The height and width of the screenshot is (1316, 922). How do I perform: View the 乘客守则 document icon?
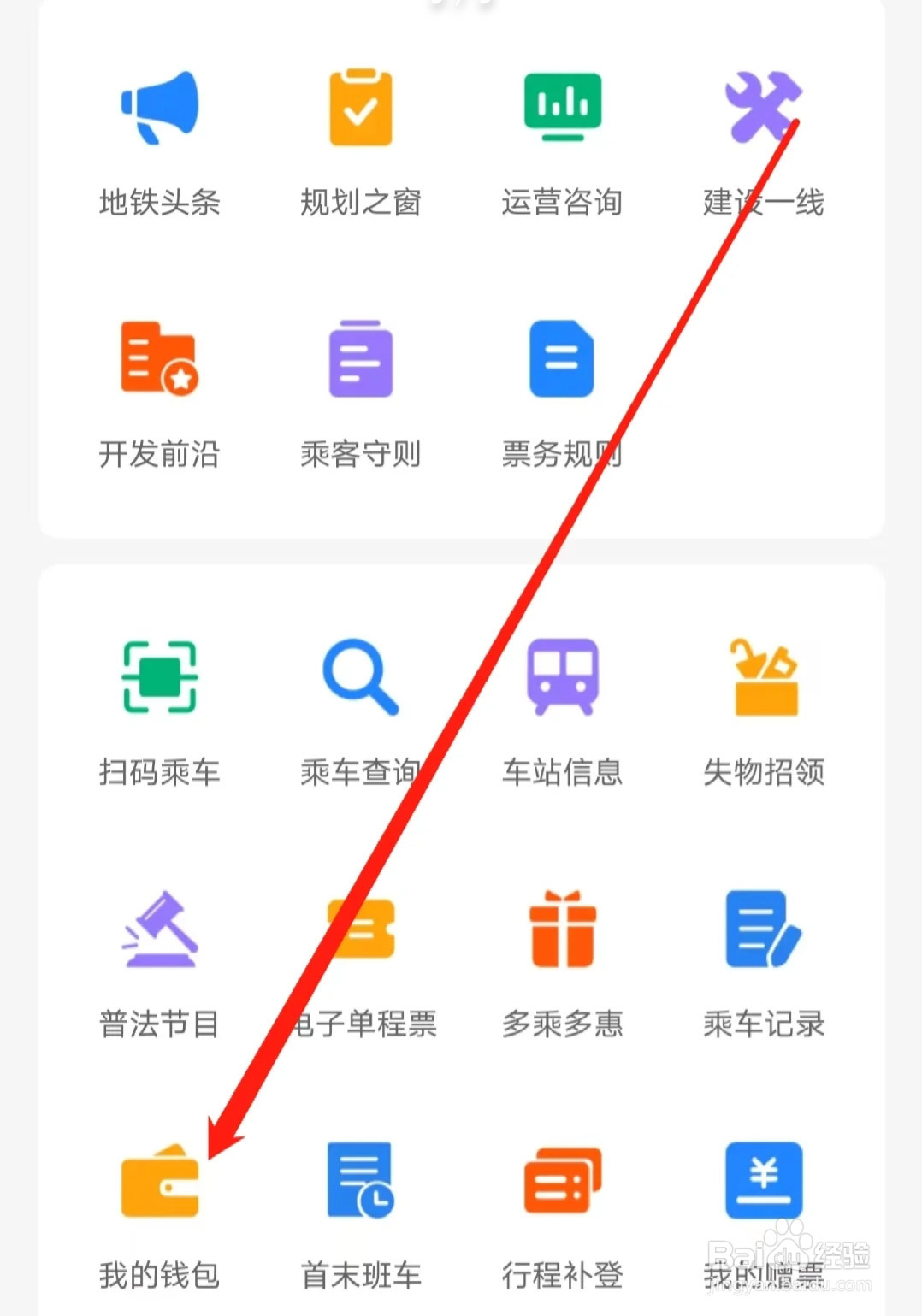(x=361, y=359)
